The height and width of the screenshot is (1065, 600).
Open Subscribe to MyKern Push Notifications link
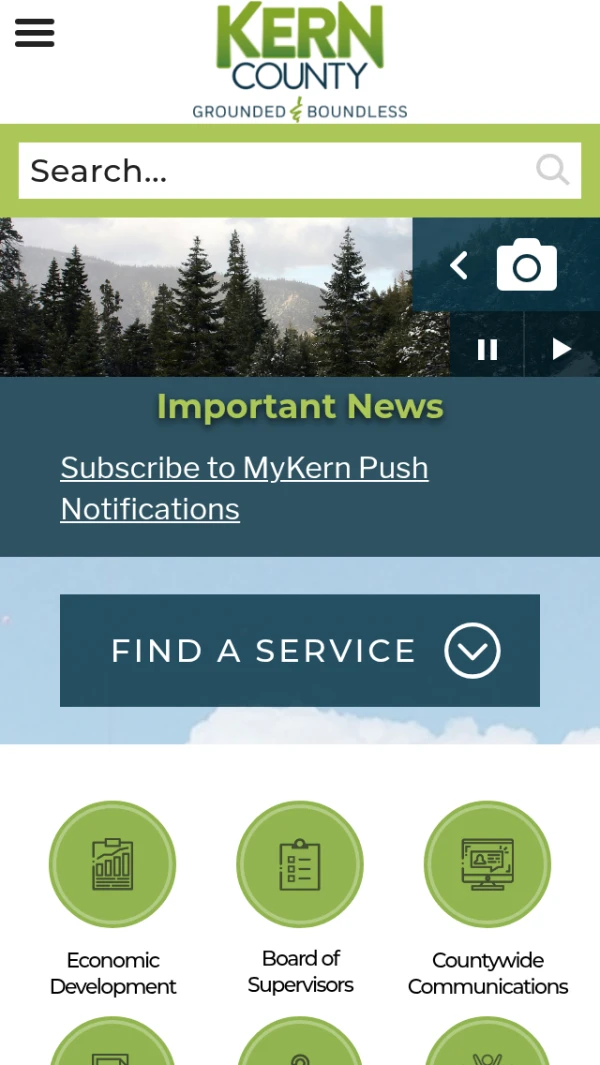click(x=244, y=488)
